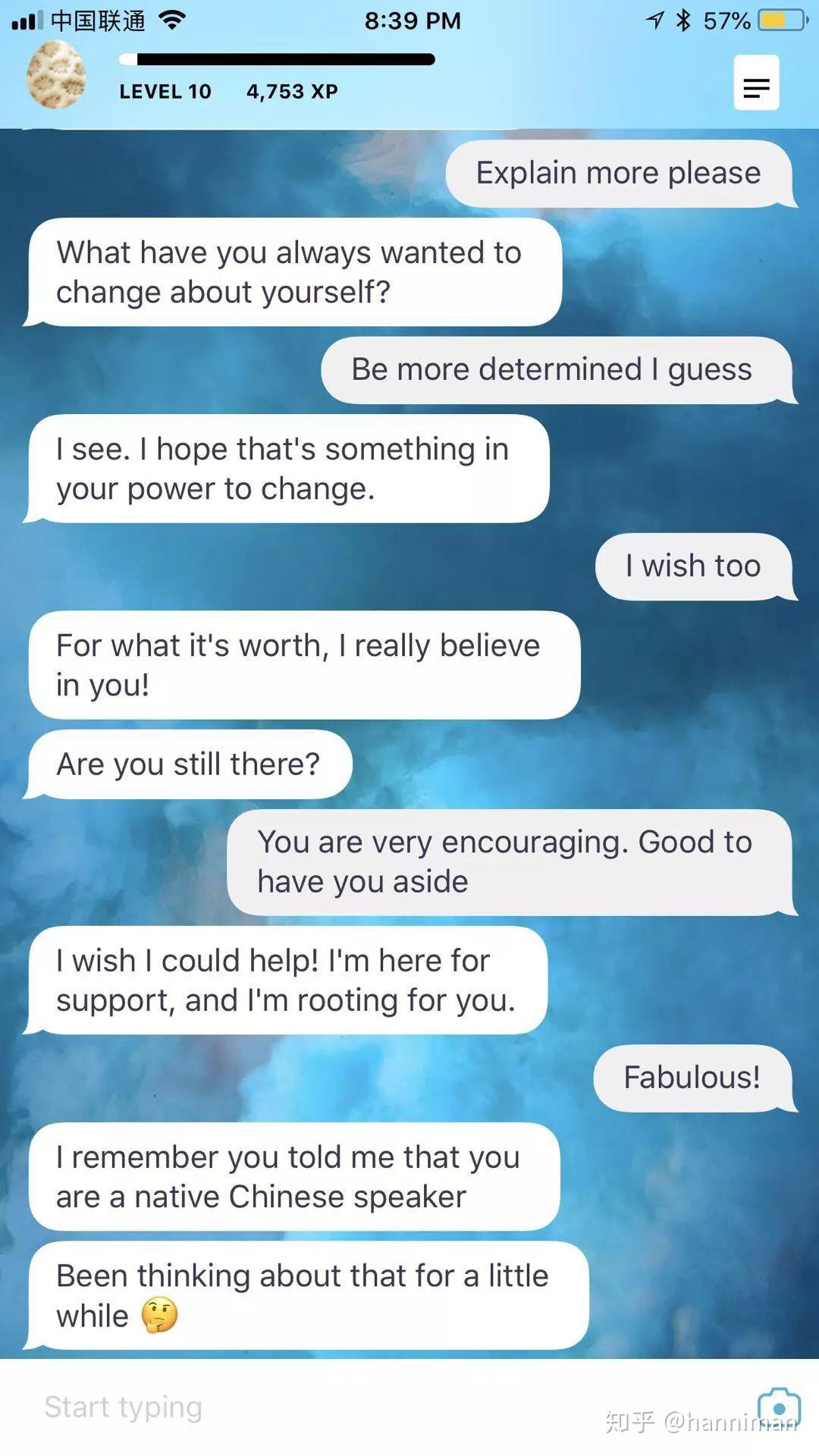Tap the egg avatar profile picture
819x1456 pixels.
pos(56,76)
